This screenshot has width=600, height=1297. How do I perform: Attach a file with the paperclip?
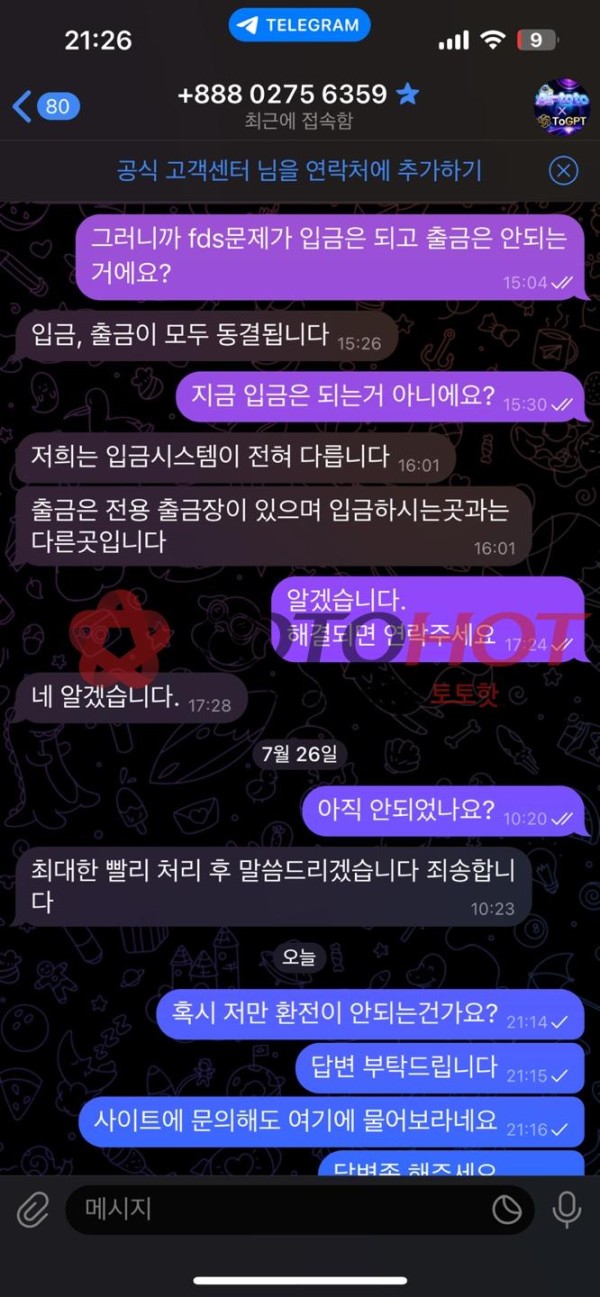pos(33,1211)
